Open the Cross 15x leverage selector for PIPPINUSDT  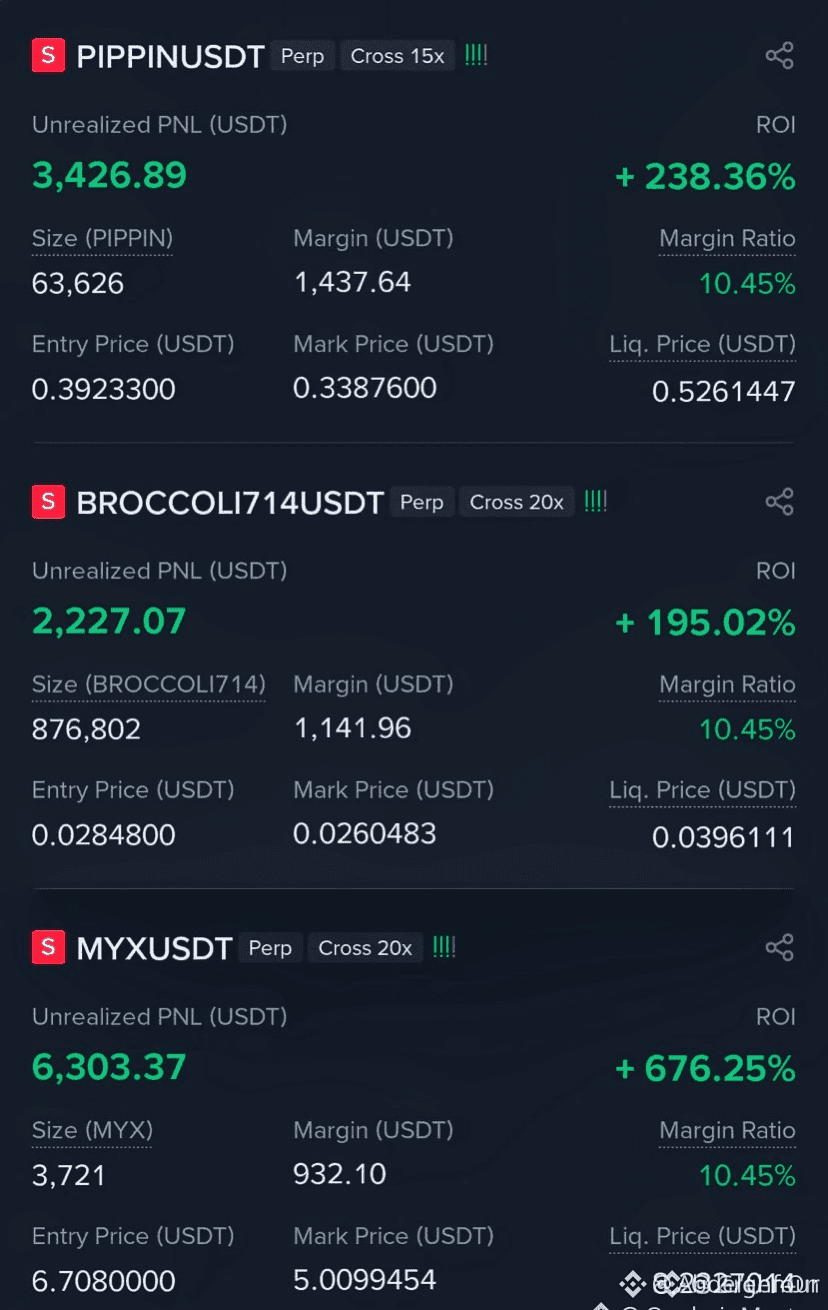(x=397, y=56)
